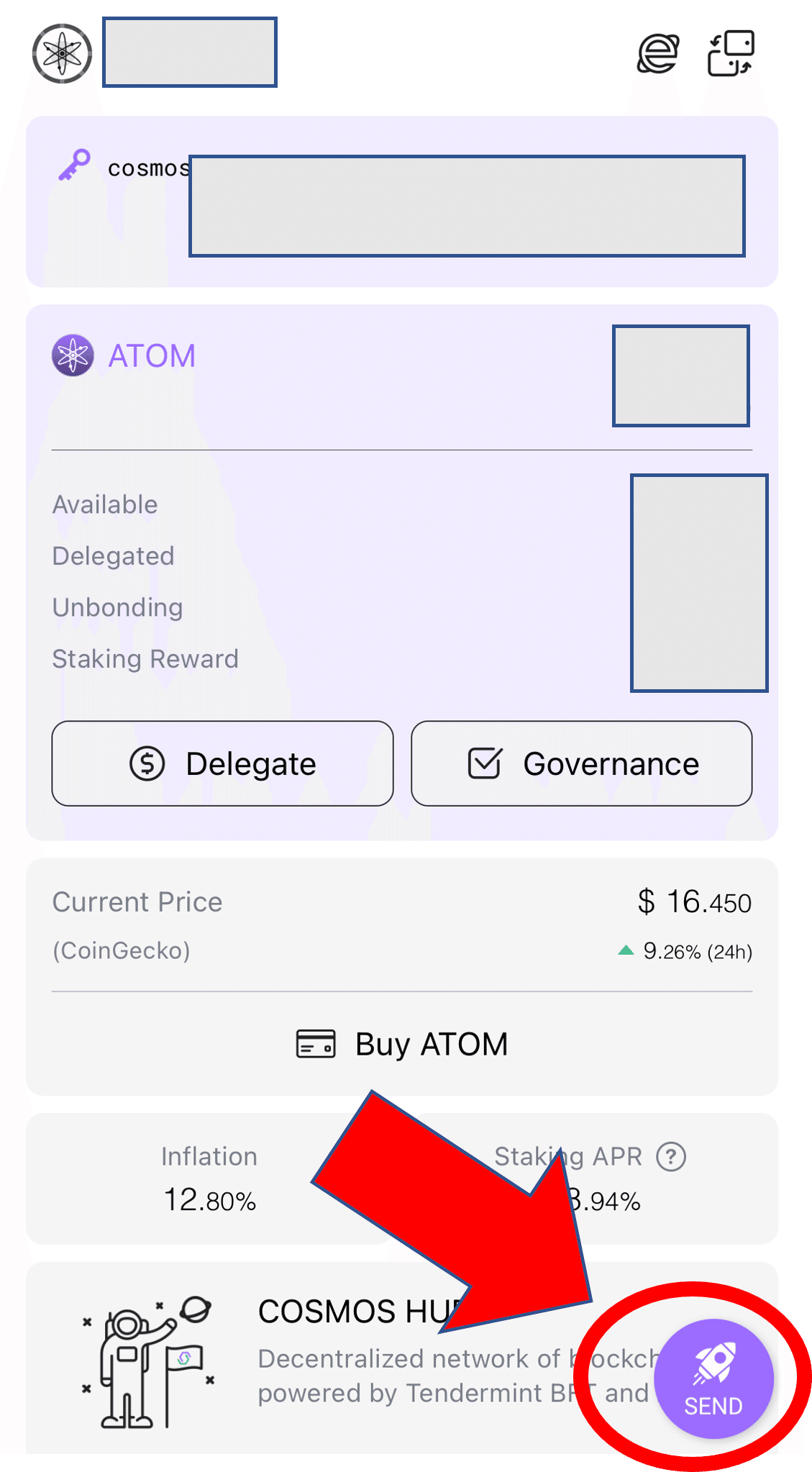Select the Staking Reward row
812x1472 pixels.
(x=145, y=658)
